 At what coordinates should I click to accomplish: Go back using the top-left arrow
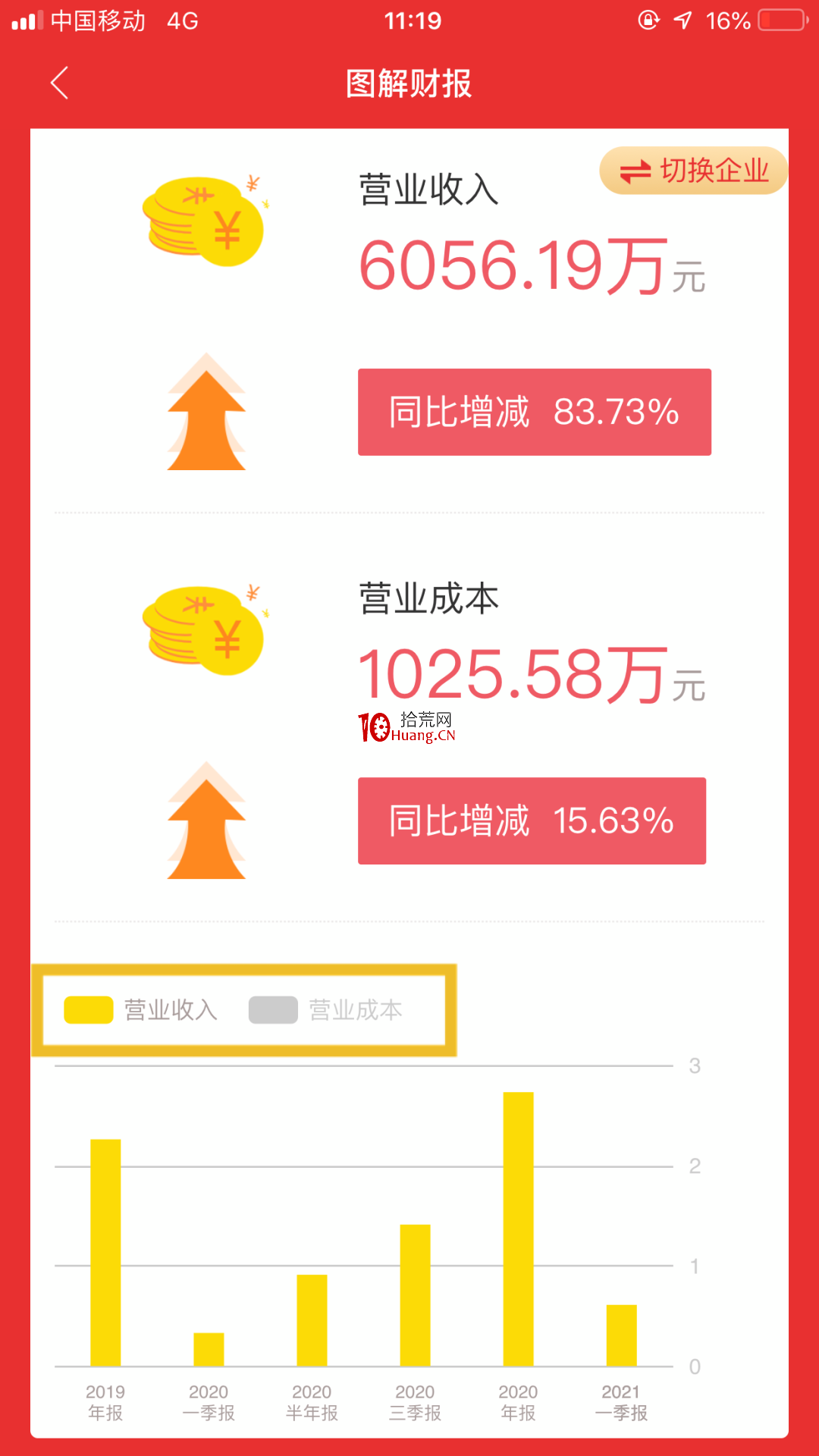pos(60,83)
